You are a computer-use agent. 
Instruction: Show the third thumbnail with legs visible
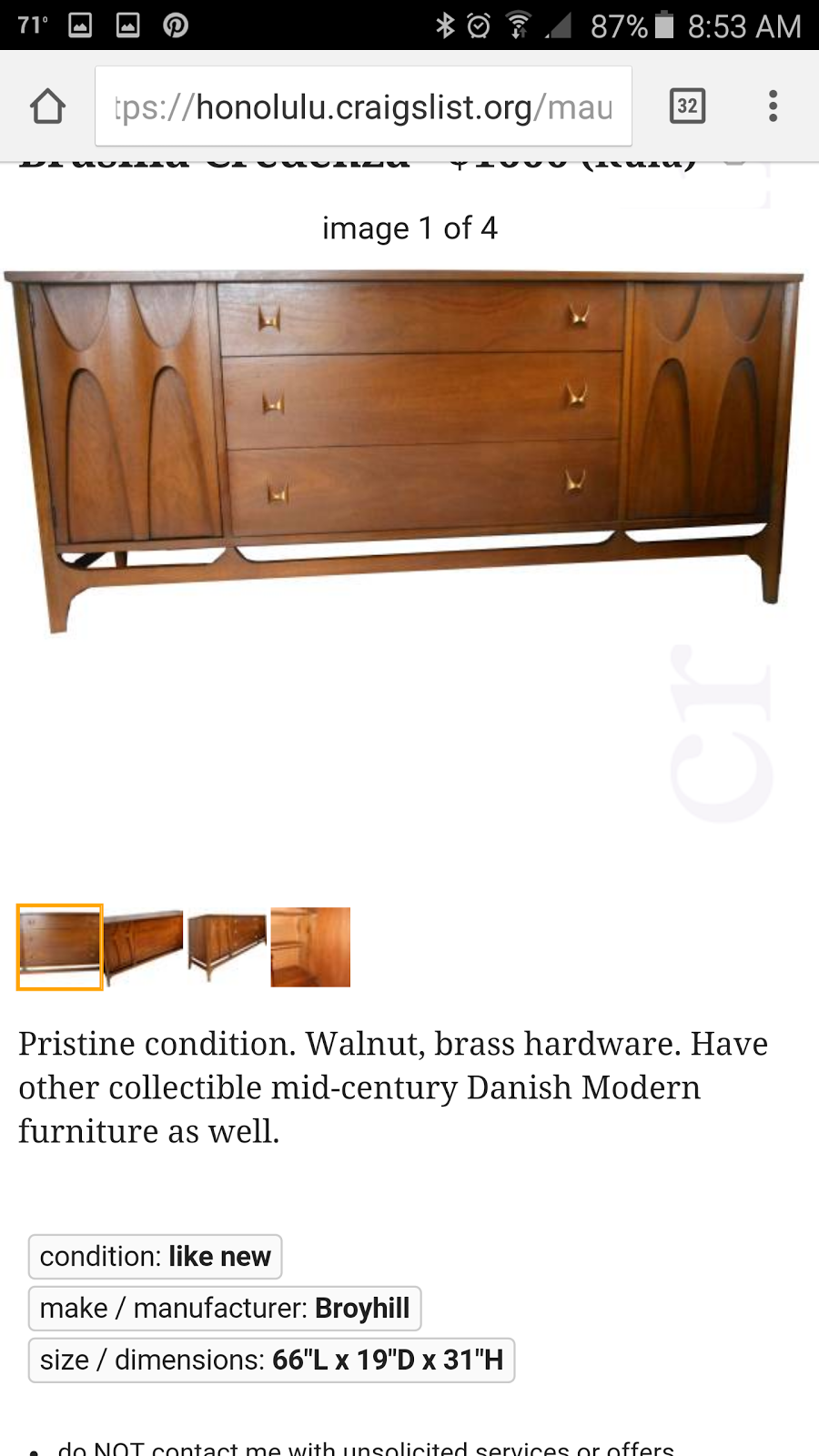[x=227, y=946]
